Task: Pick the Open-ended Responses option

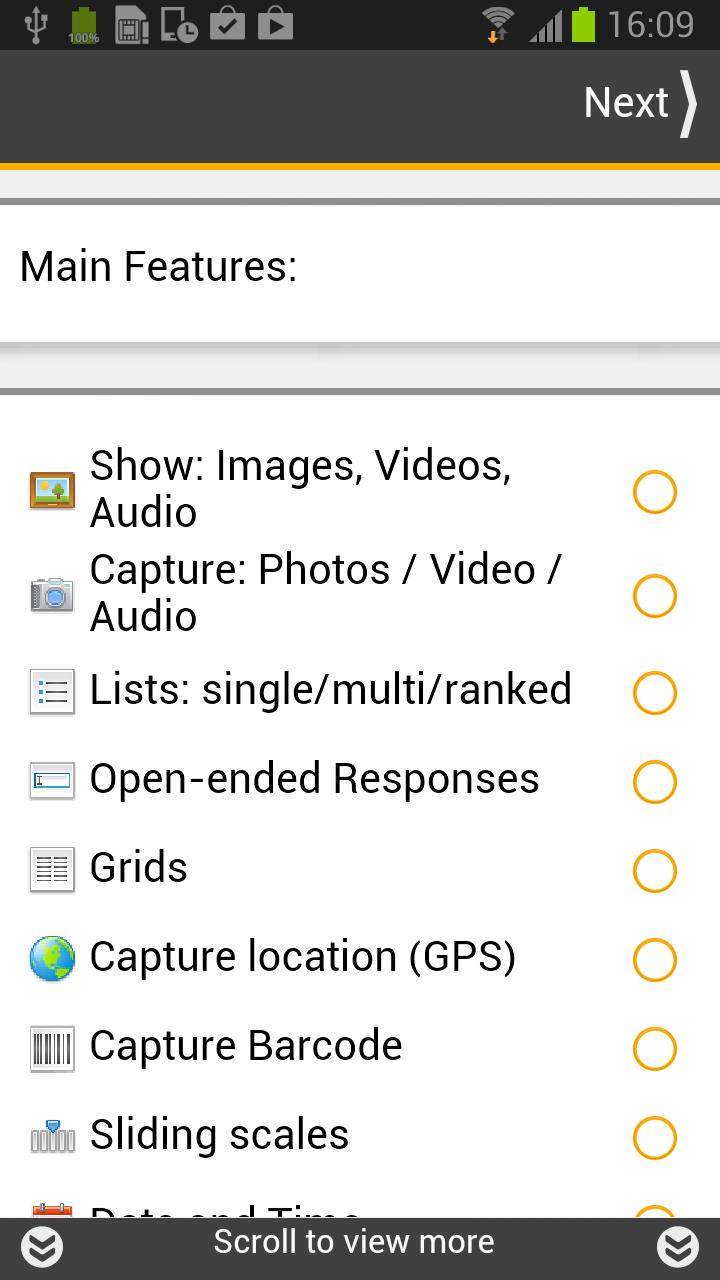Action: pyautogui.click(x=655, y=781)
